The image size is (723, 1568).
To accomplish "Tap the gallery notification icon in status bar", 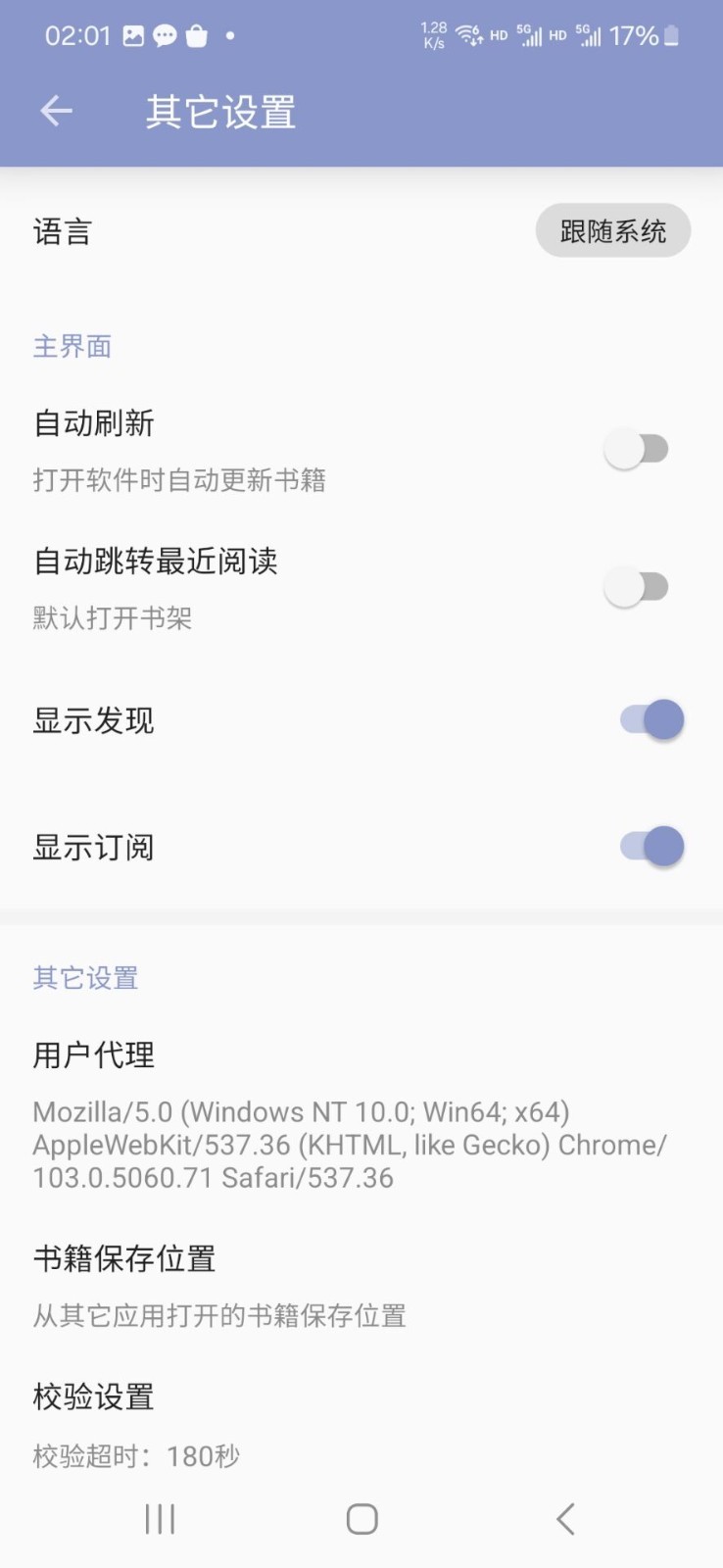I will pyautogui.click(x=132, y=35).
